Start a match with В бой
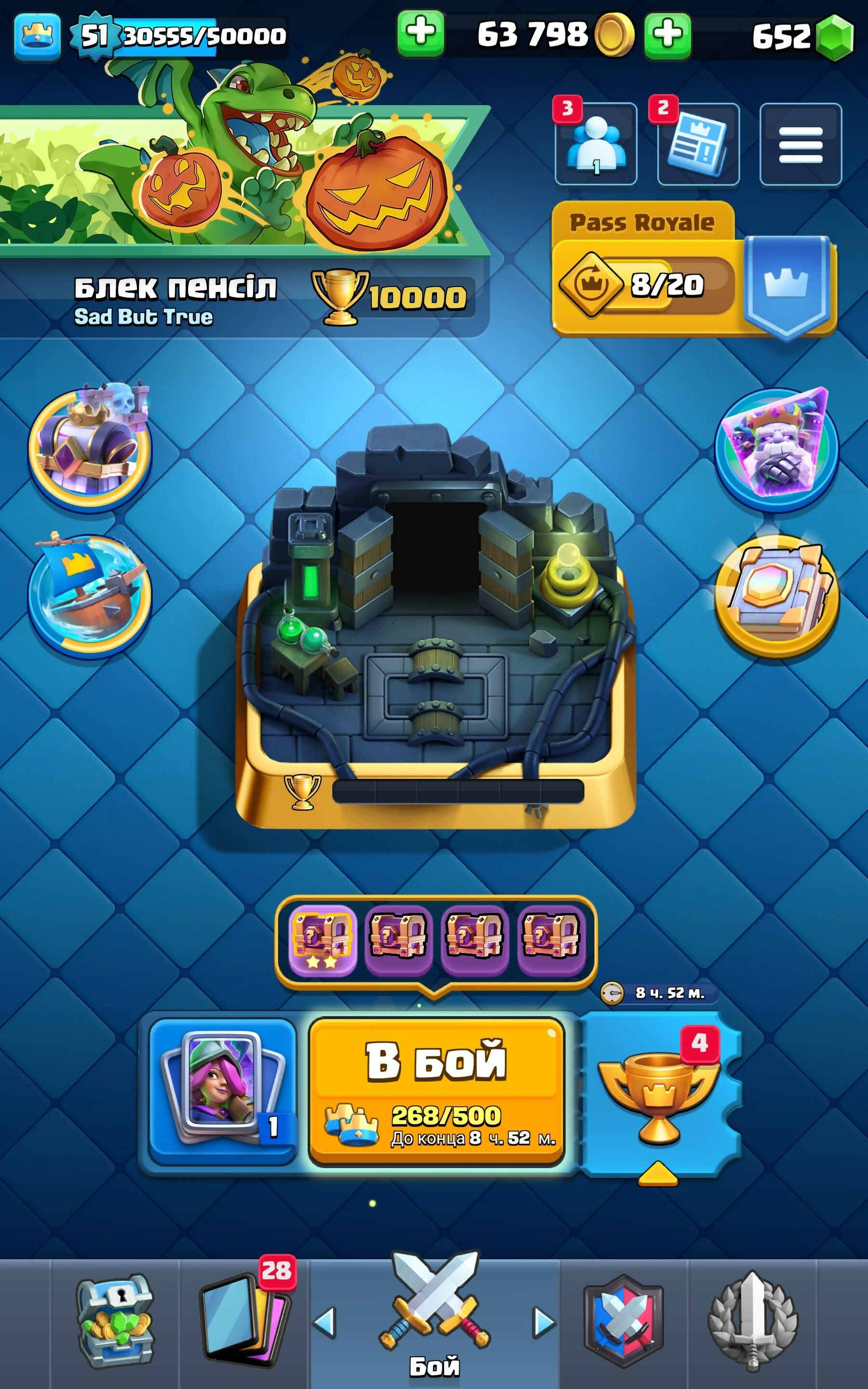The width and height of the screenshot is (868, 1389). 436,1090
